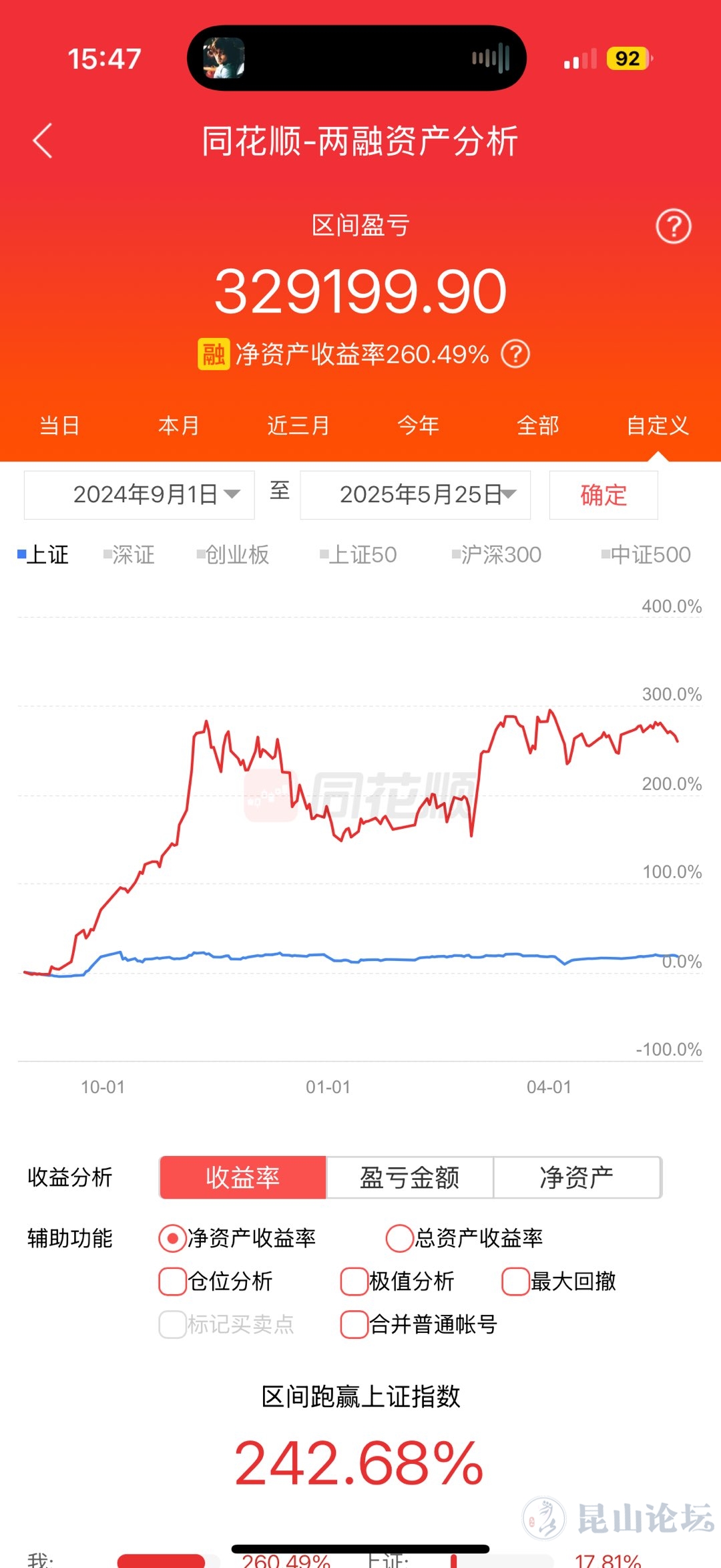Confirm the date range with 确定

(604, 495)
